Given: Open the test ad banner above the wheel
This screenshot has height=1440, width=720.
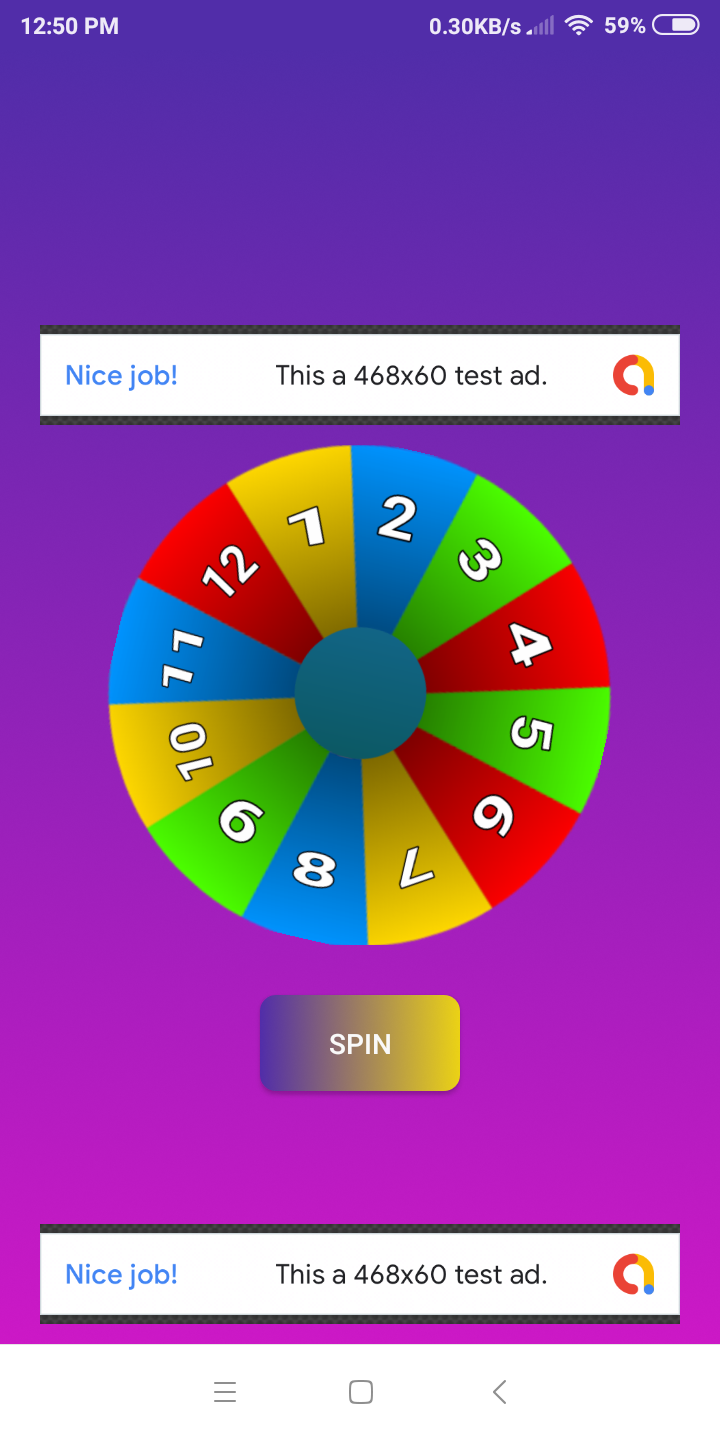Looking at the screenshot, I should tap(360, 375).
